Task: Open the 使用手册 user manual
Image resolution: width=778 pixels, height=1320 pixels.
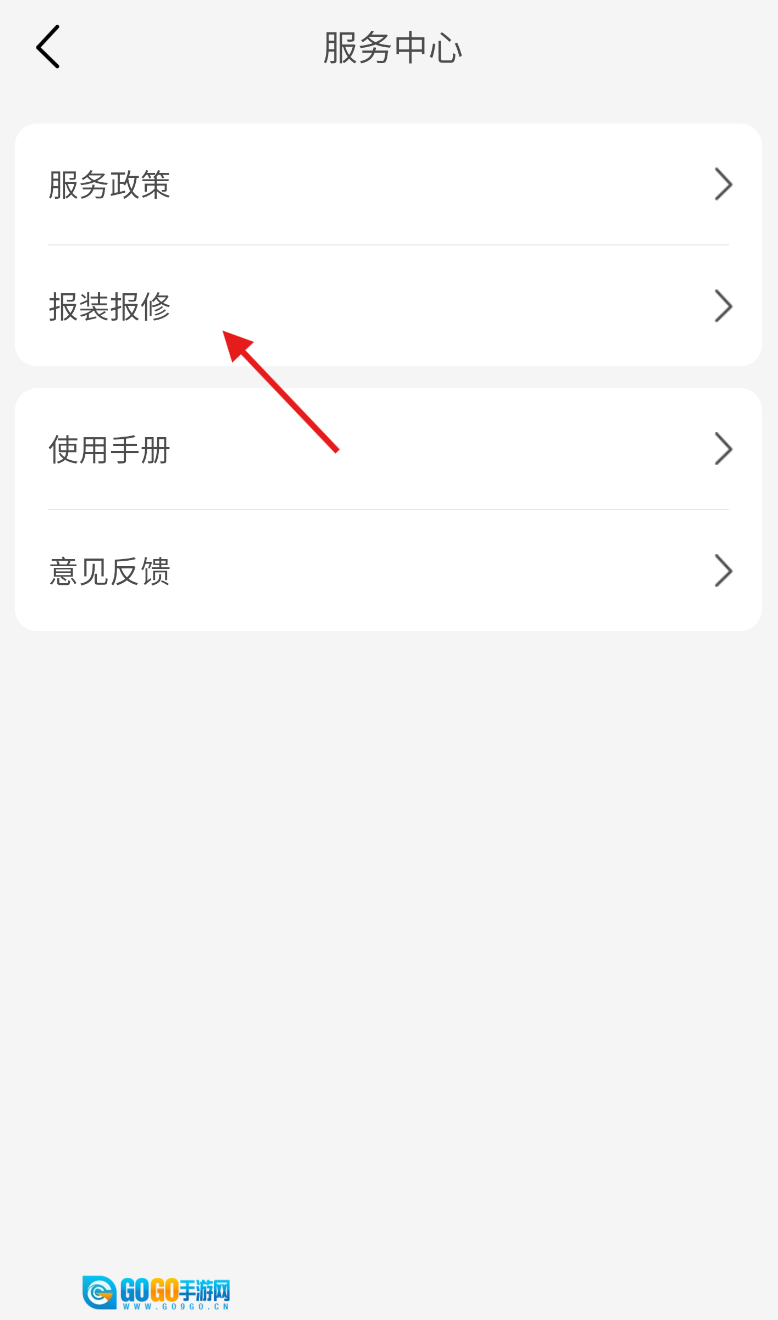Action: click(388, 450)
